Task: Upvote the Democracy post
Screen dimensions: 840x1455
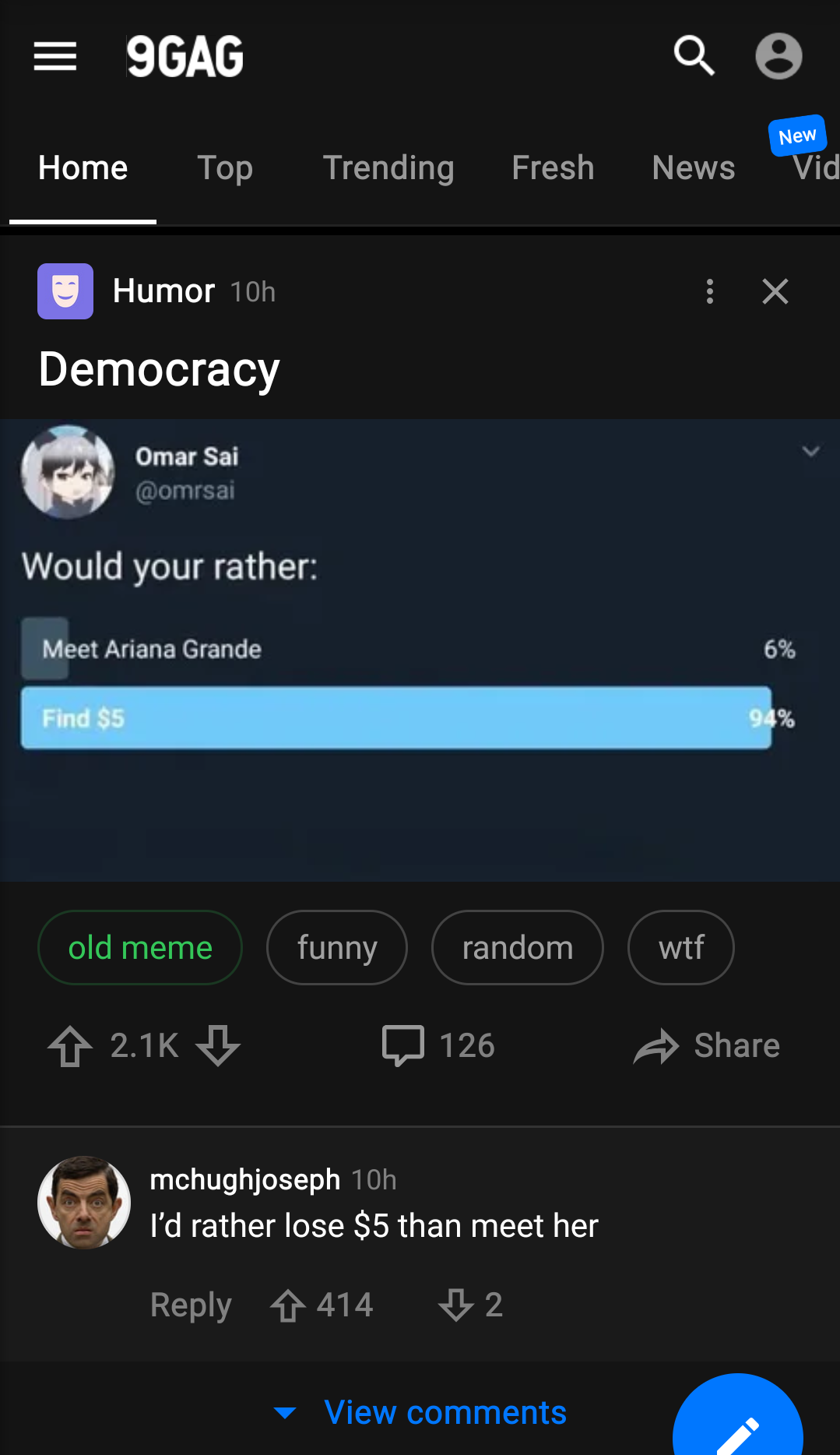Action: (x=70, y=1045)
